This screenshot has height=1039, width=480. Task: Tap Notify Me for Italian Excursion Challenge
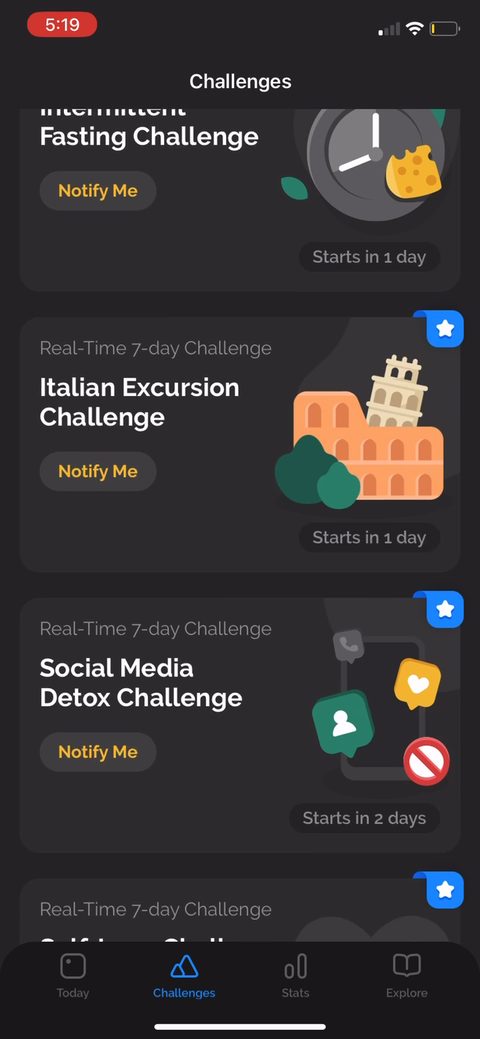(x=98, y=471)
